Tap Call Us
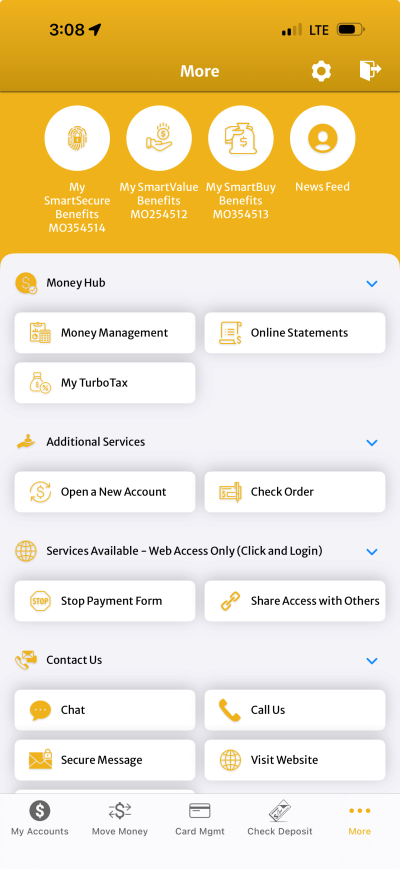Image resolution: width=400 pixels, height=869 pixels. pyautogui.click(x=295, y=710)
